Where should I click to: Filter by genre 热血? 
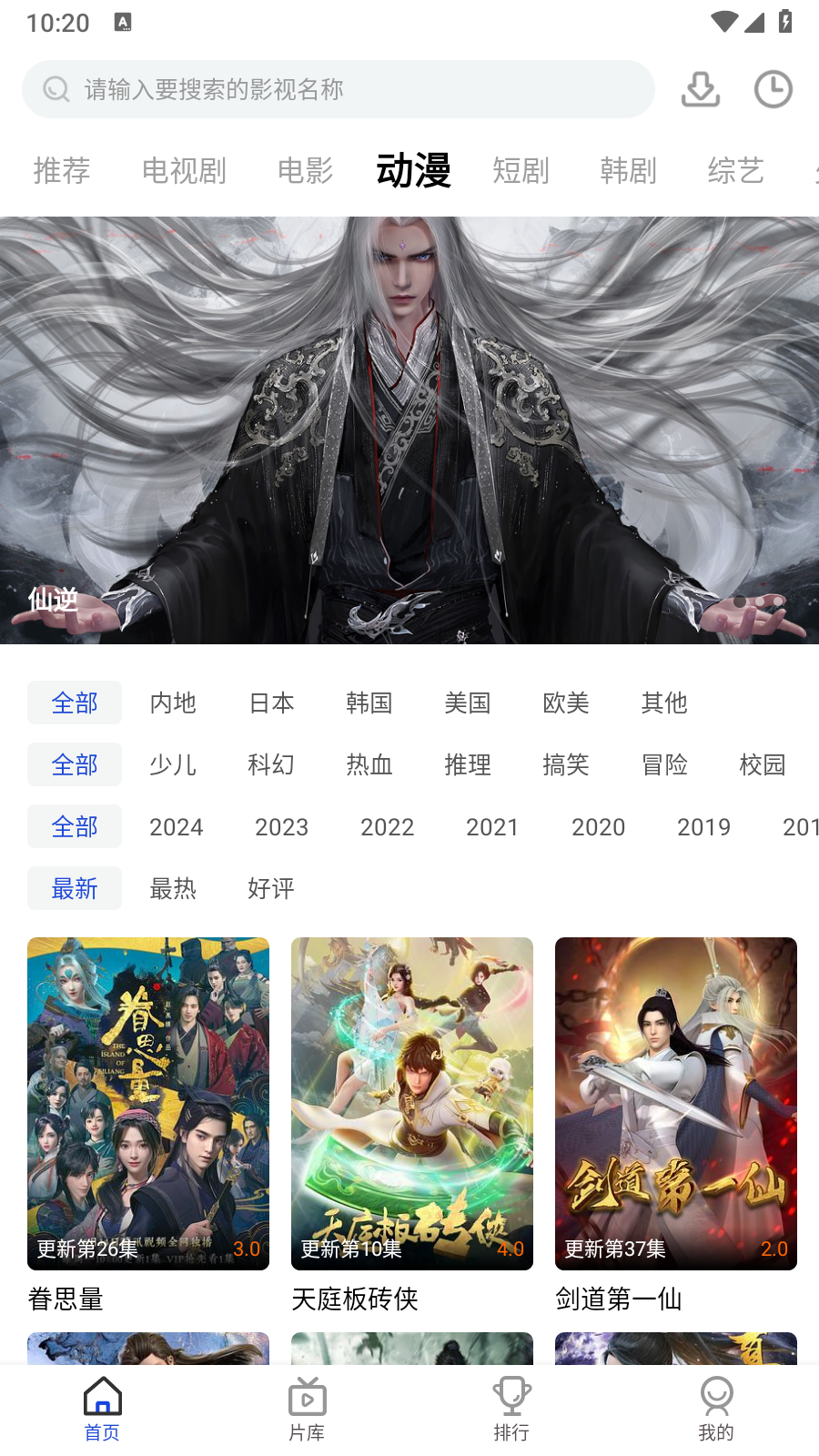click(369, 764)
